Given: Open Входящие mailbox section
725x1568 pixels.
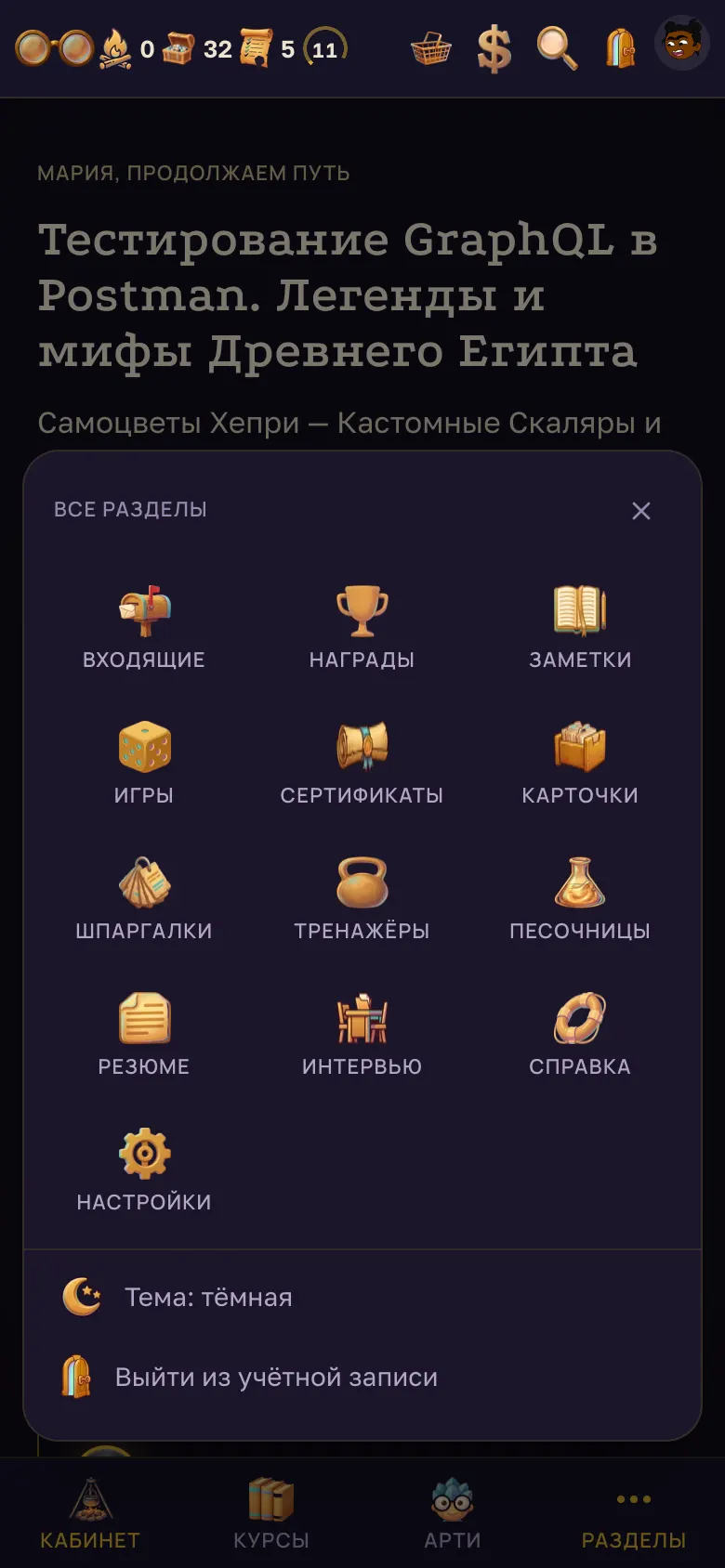Looking at the screenshot, I should tap(144, 628).
